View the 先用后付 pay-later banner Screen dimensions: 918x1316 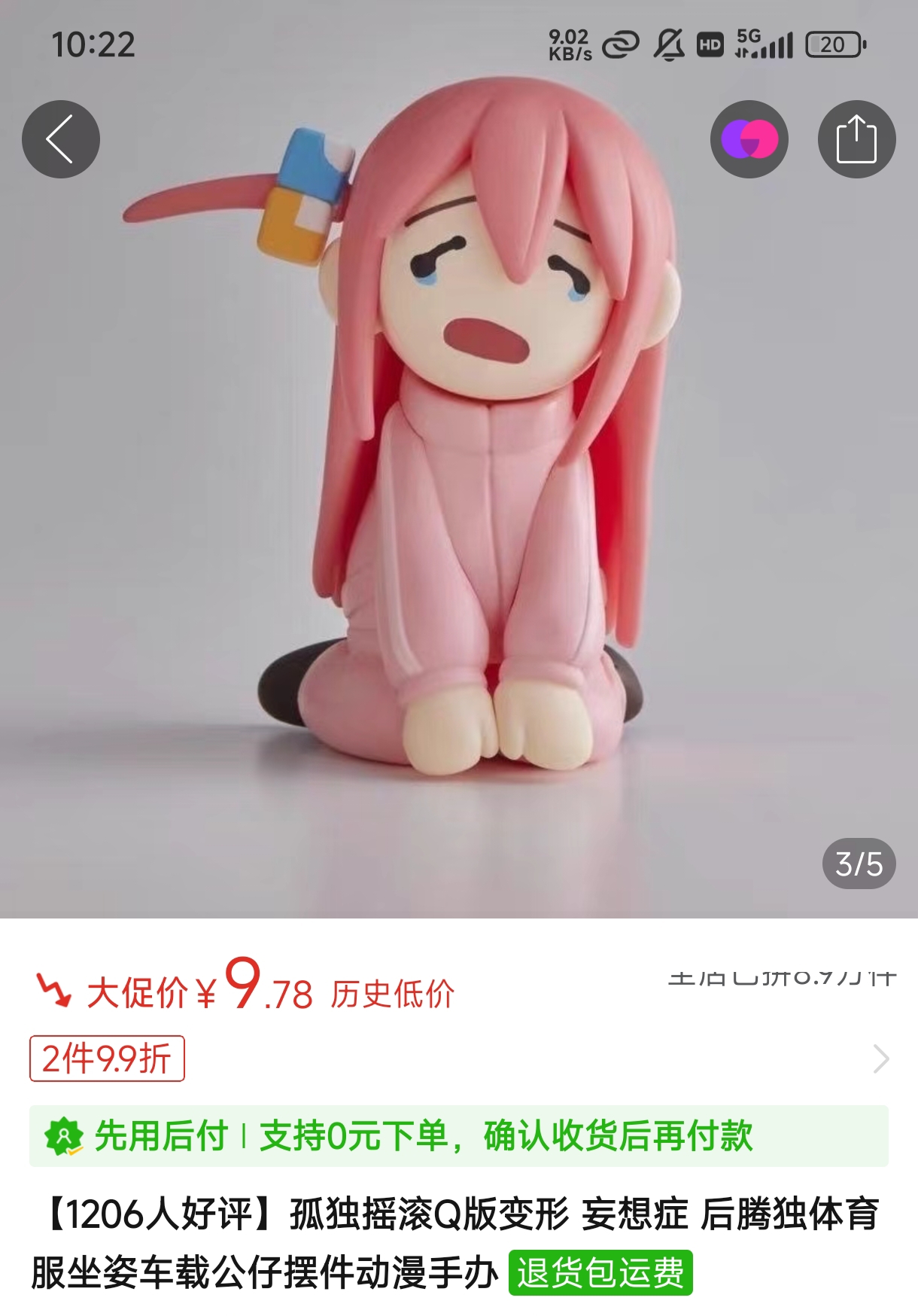458,1136
